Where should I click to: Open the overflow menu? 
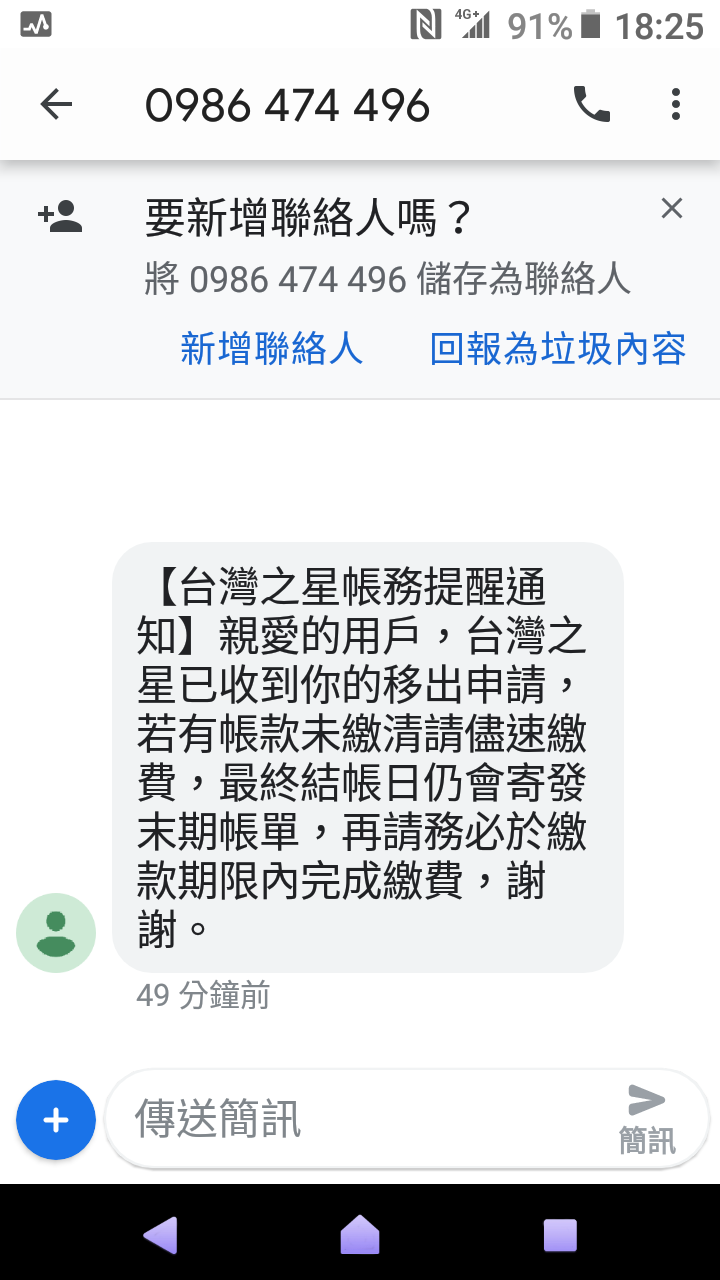676,104
